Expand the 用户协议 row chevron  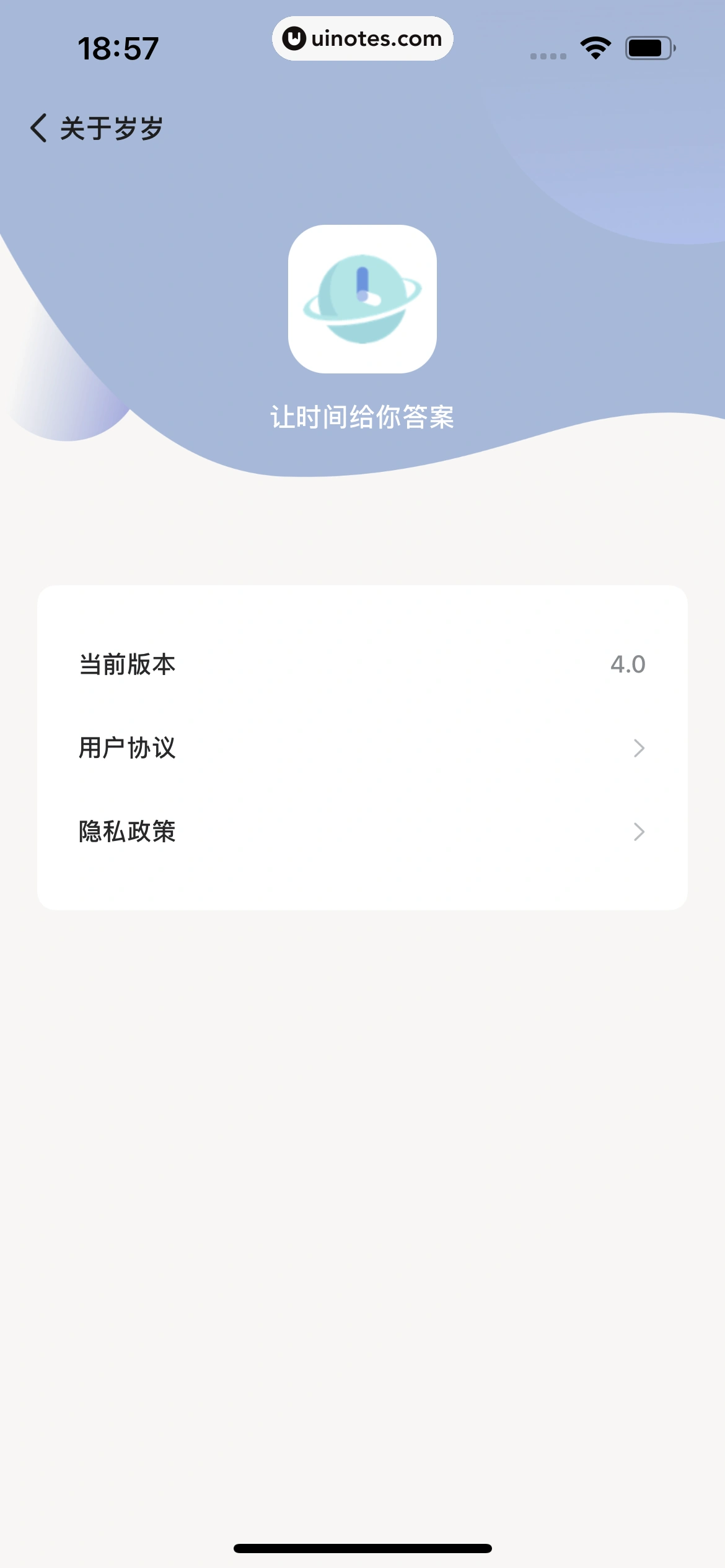point(639,749)
